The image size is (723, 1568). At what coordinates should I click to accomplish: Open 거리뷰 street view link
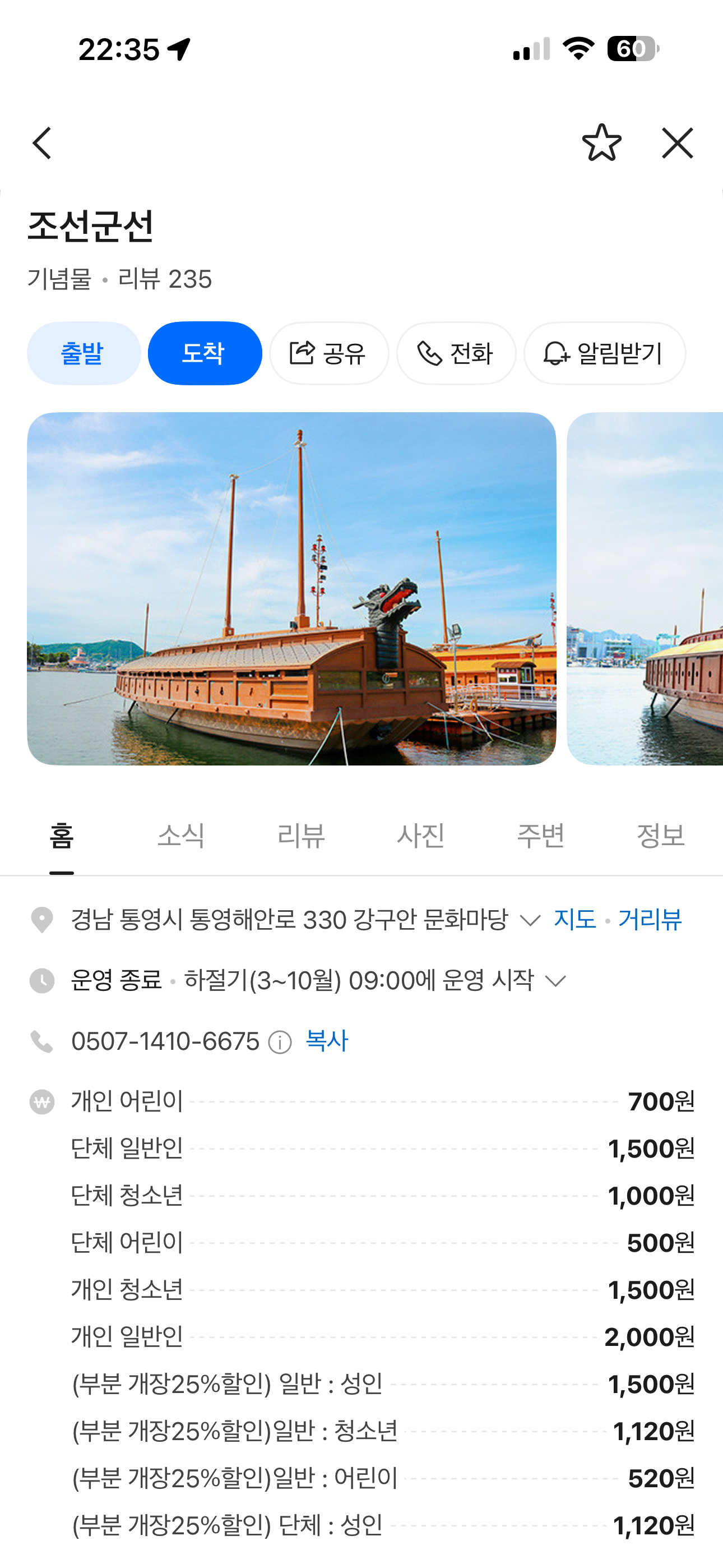coord(650,920)
